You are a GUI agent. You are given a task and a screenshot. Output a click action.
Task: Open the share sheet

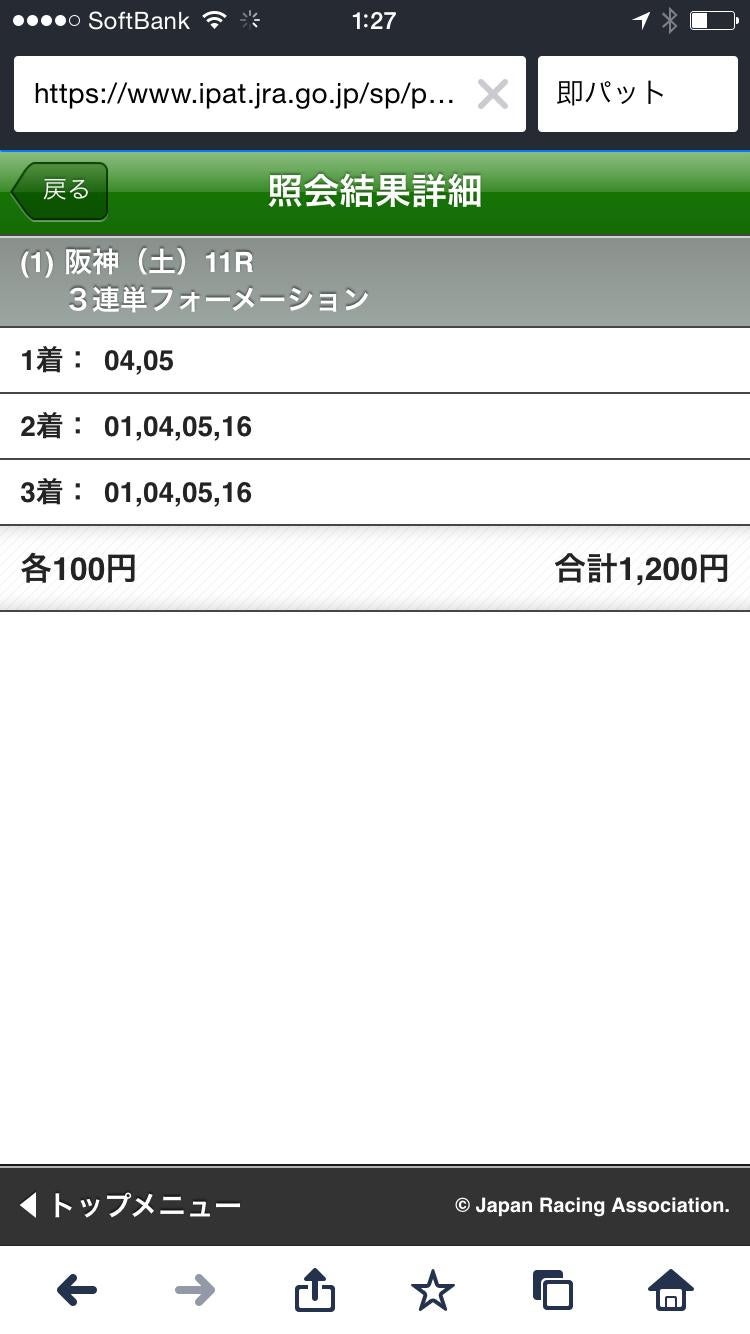pyautogui.click(x=314, y=1290)
